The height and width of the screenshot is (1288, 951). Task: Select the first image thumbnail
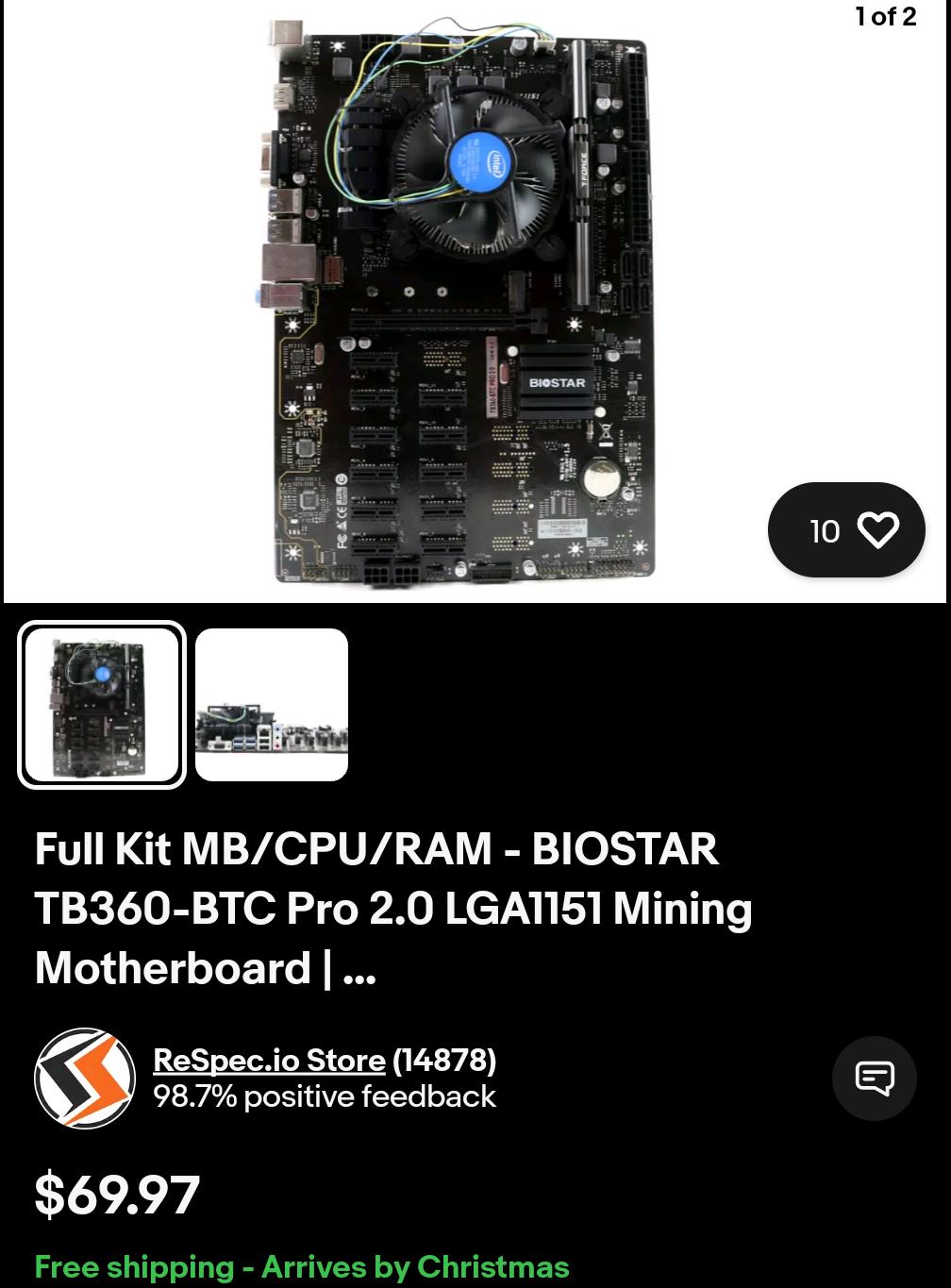[102, 704]
